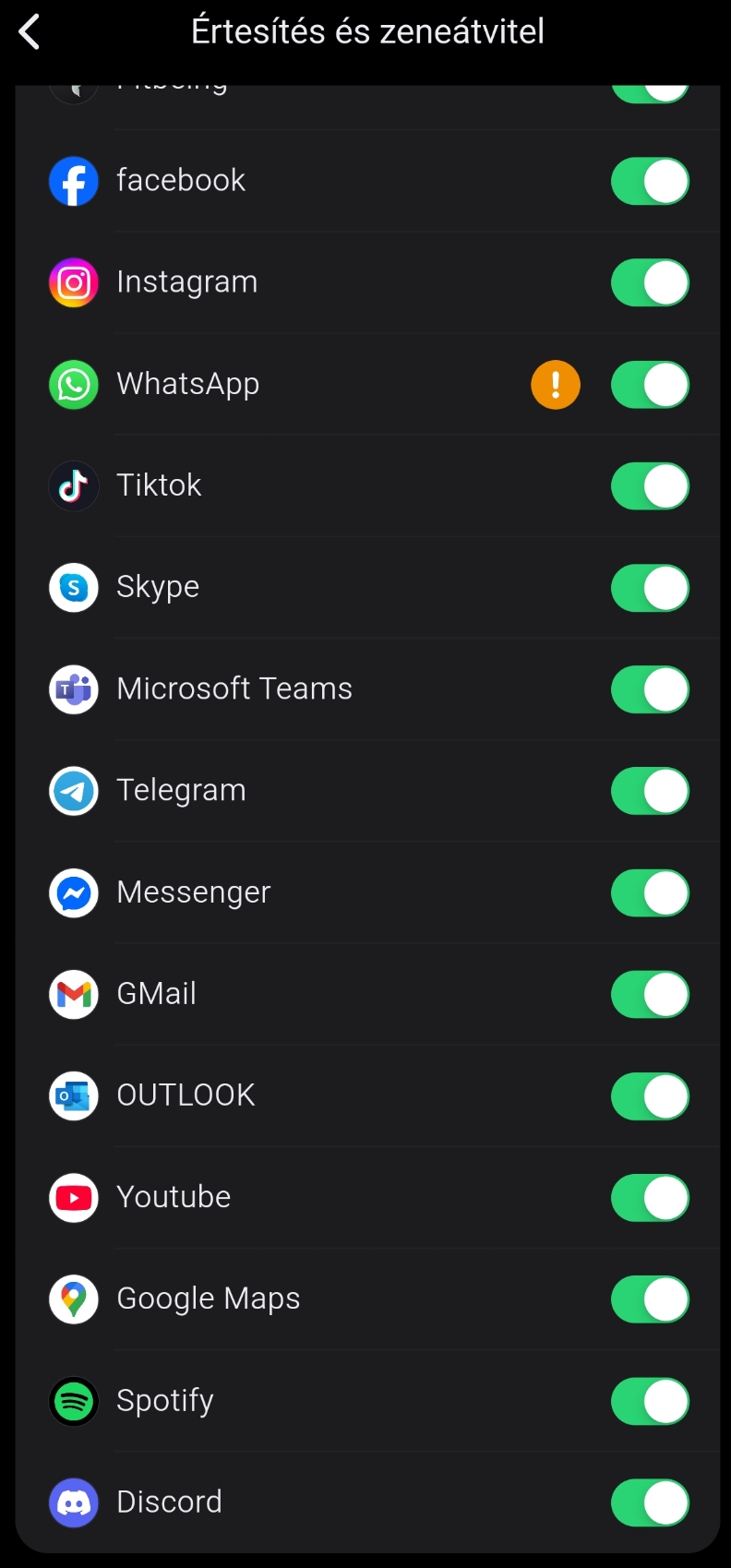Image resolution: width=731 pixels, height=1568 pixels.
Task: Tap the orange warning icon beside WhatsApp
Action: tap(556, 385)
